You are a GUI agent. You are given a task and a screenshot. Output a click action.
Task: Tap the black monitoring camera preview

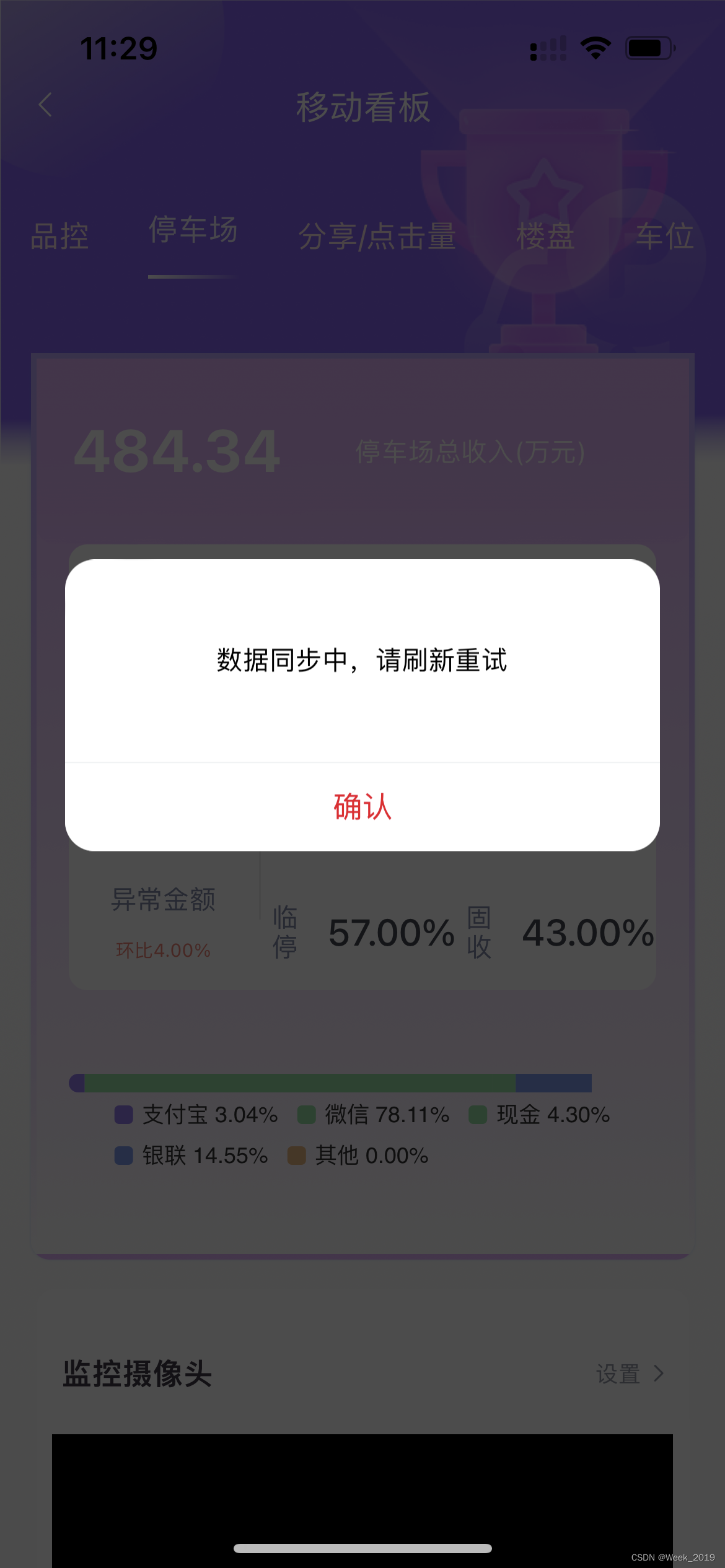(x=362, y=1499)
